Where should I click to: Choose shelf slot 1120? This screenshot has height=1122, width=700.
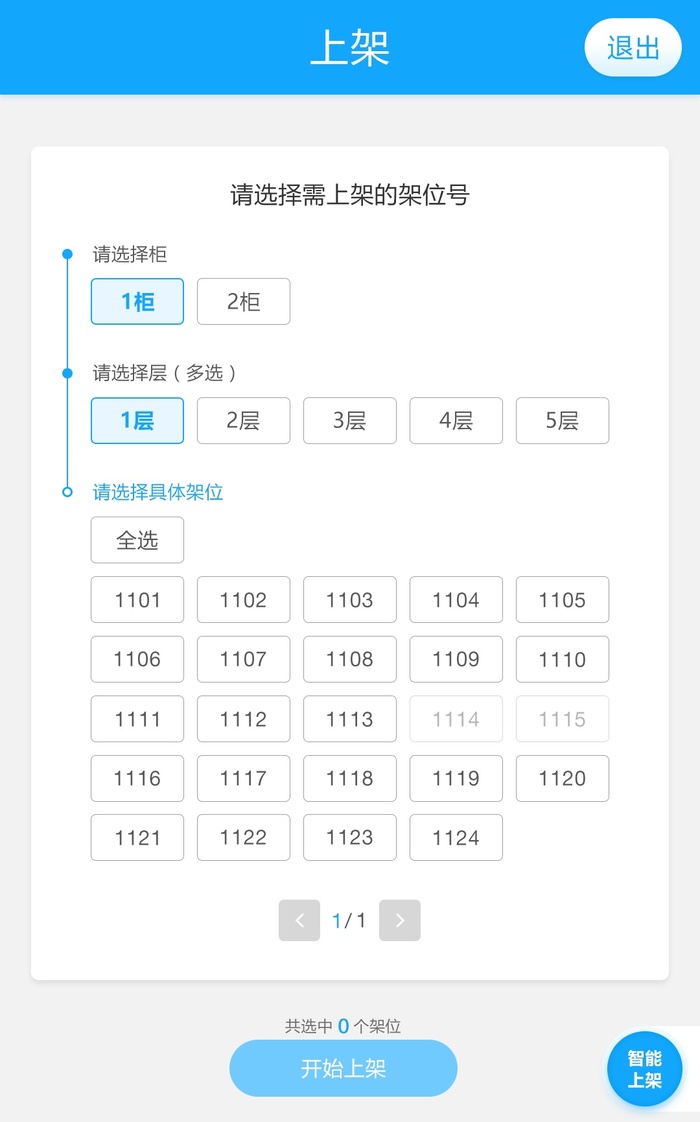pyautogui.click(x=562, y=778)
